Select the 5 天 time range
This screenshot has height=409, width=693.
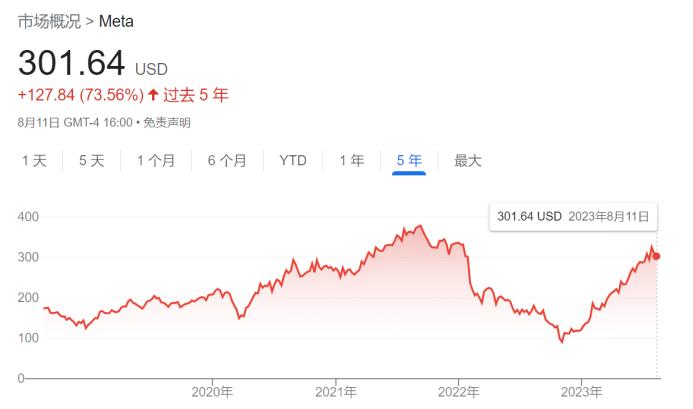[x=91, y=160]
